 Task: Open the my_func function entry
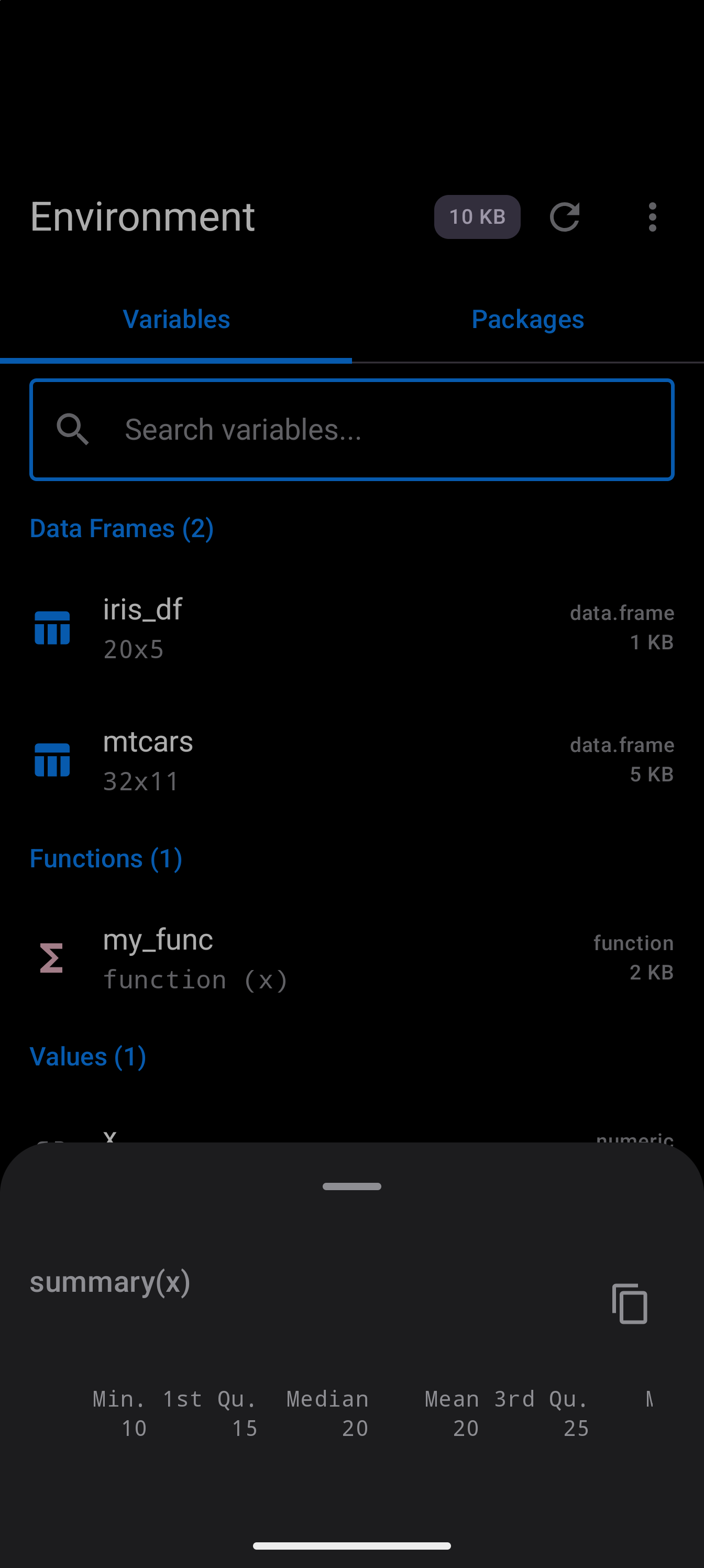[x=351, y=958]
